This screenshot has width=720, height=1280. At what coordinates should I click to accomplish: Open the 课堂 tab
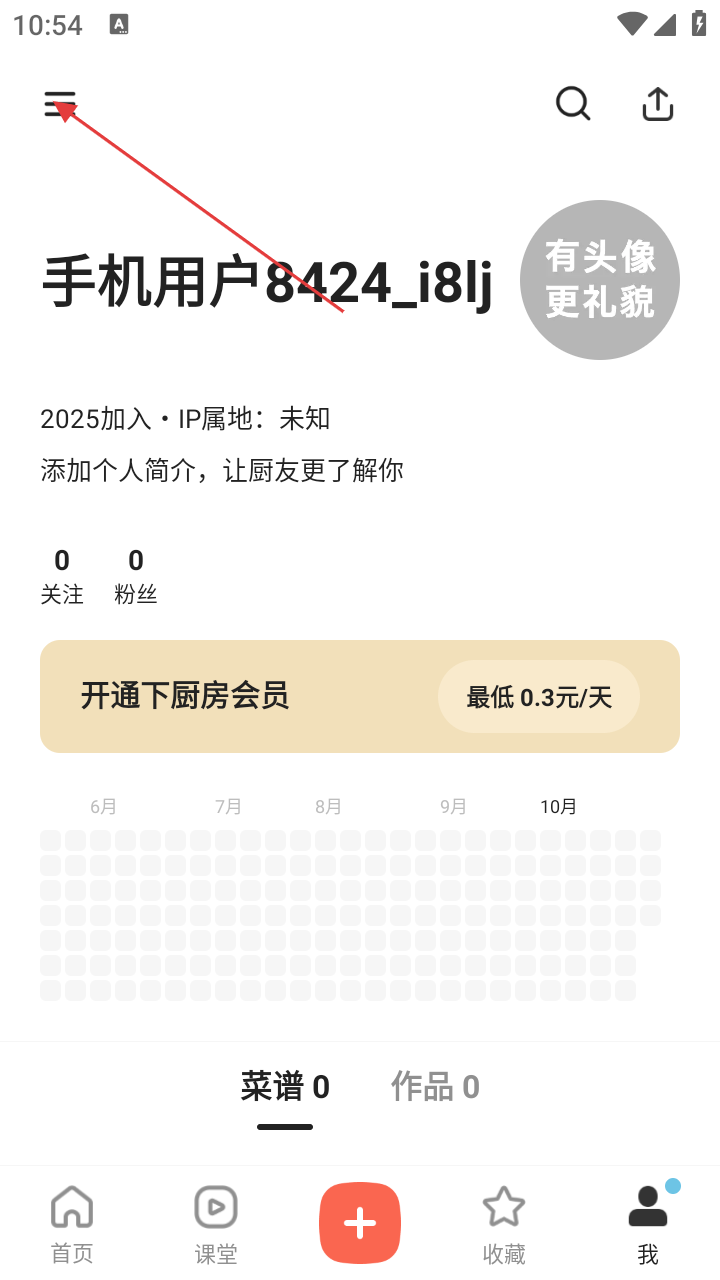coord(216,1224)
